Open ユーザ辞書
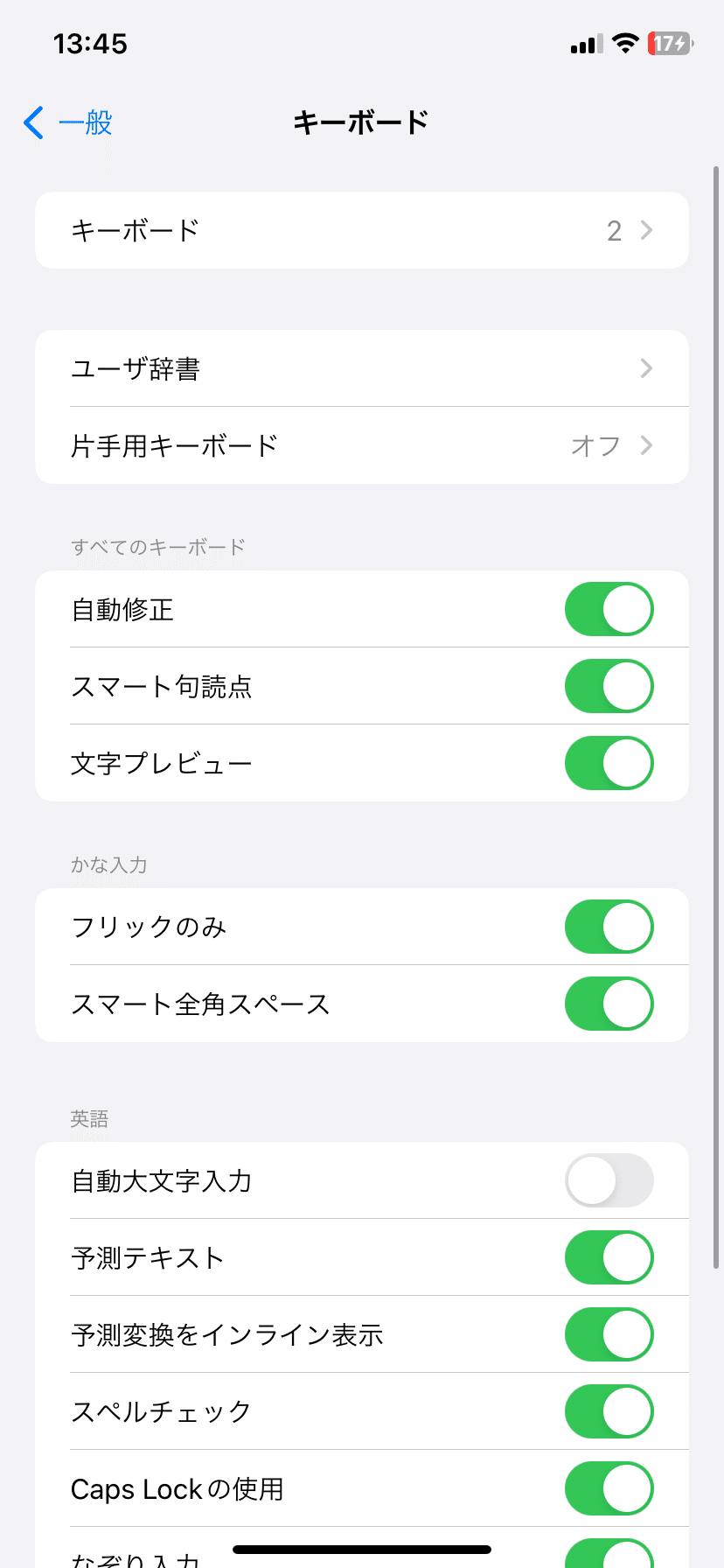 [362, 368]
